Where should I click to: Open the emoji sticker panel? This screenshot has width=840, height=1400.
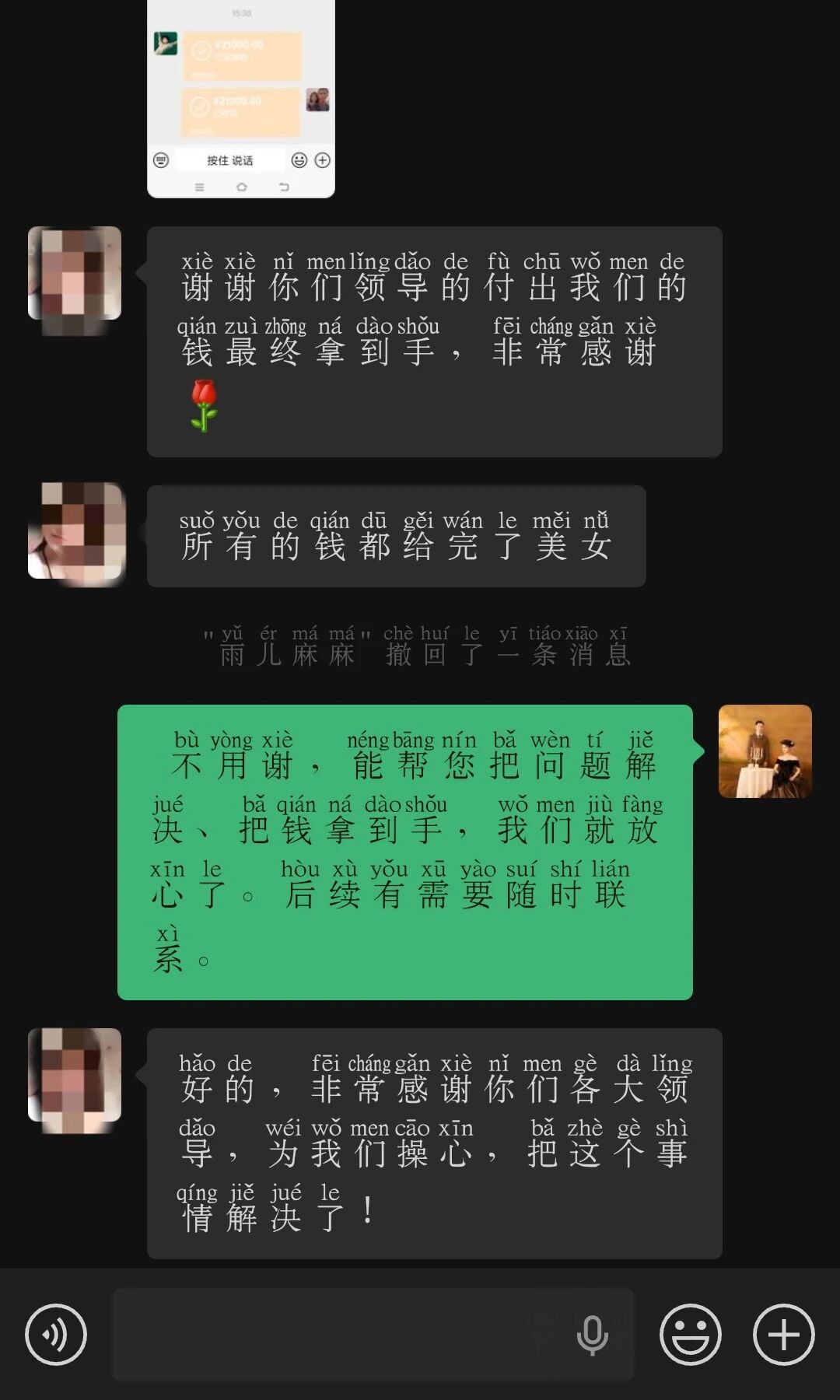[x=690, y=1335]
